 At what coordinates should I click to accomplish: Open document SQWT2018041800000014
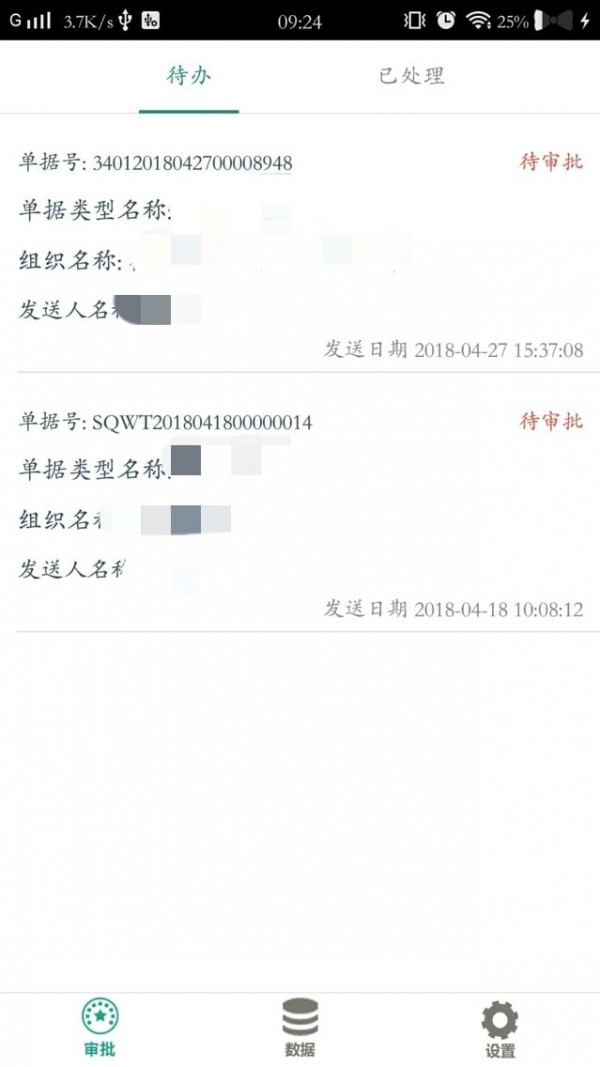click(300, 505)
